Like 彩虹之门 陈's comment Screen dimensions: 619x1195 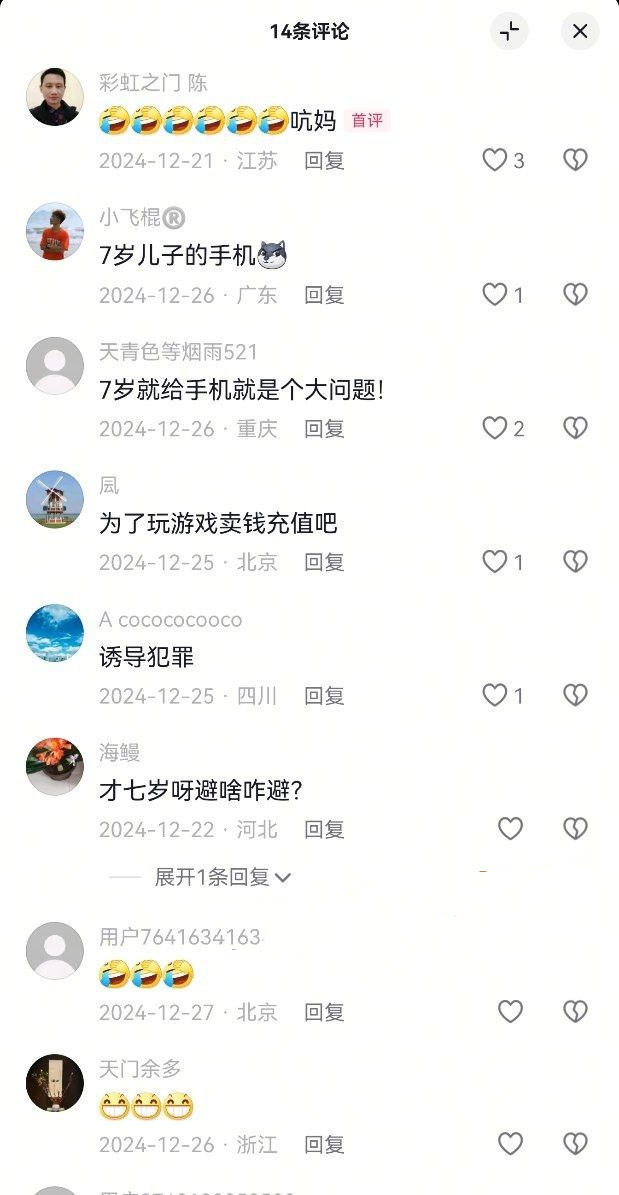[x=495, y=160]
